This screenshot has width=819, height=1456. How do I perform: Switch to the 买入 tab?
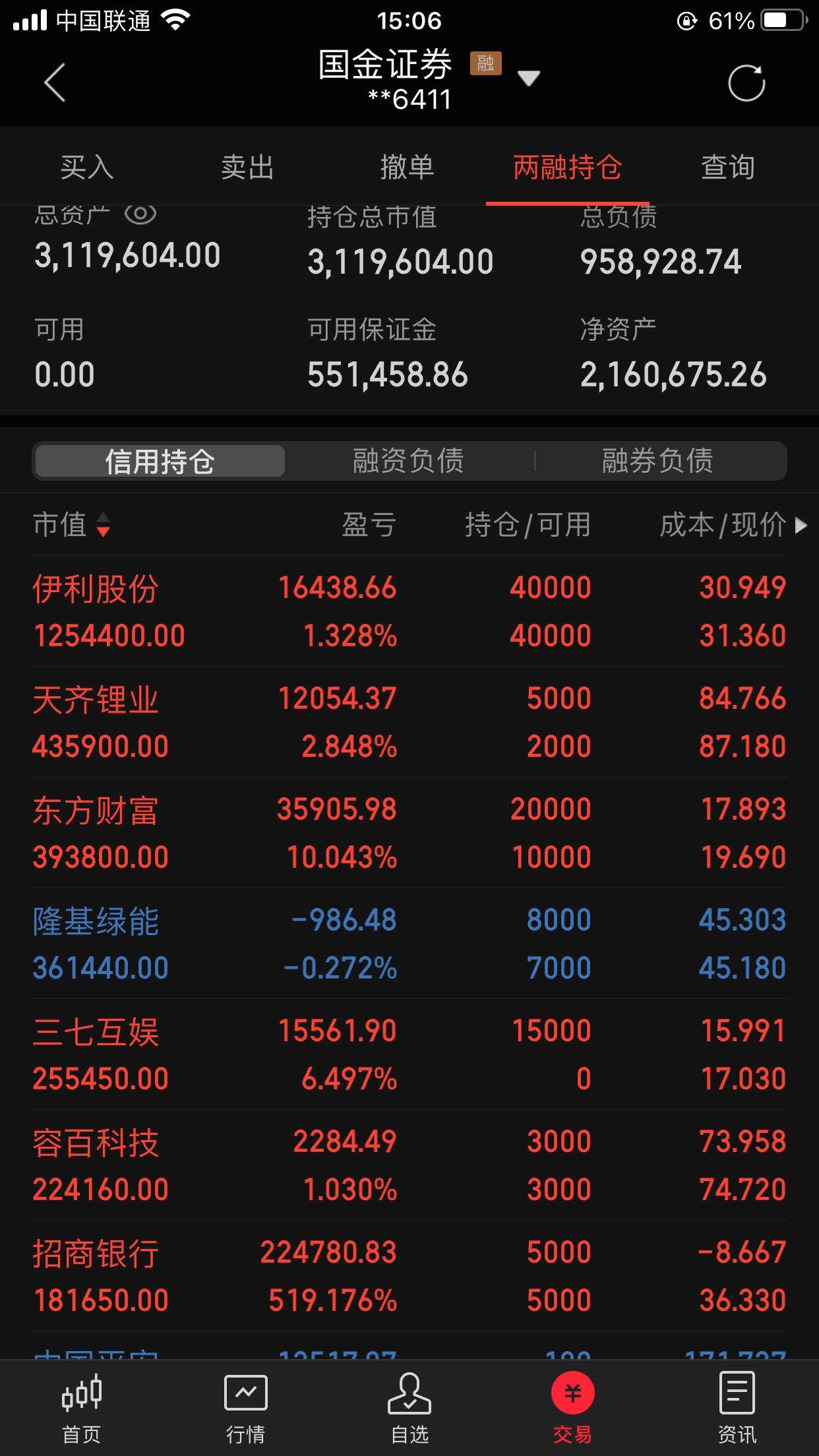pos(86,167)
